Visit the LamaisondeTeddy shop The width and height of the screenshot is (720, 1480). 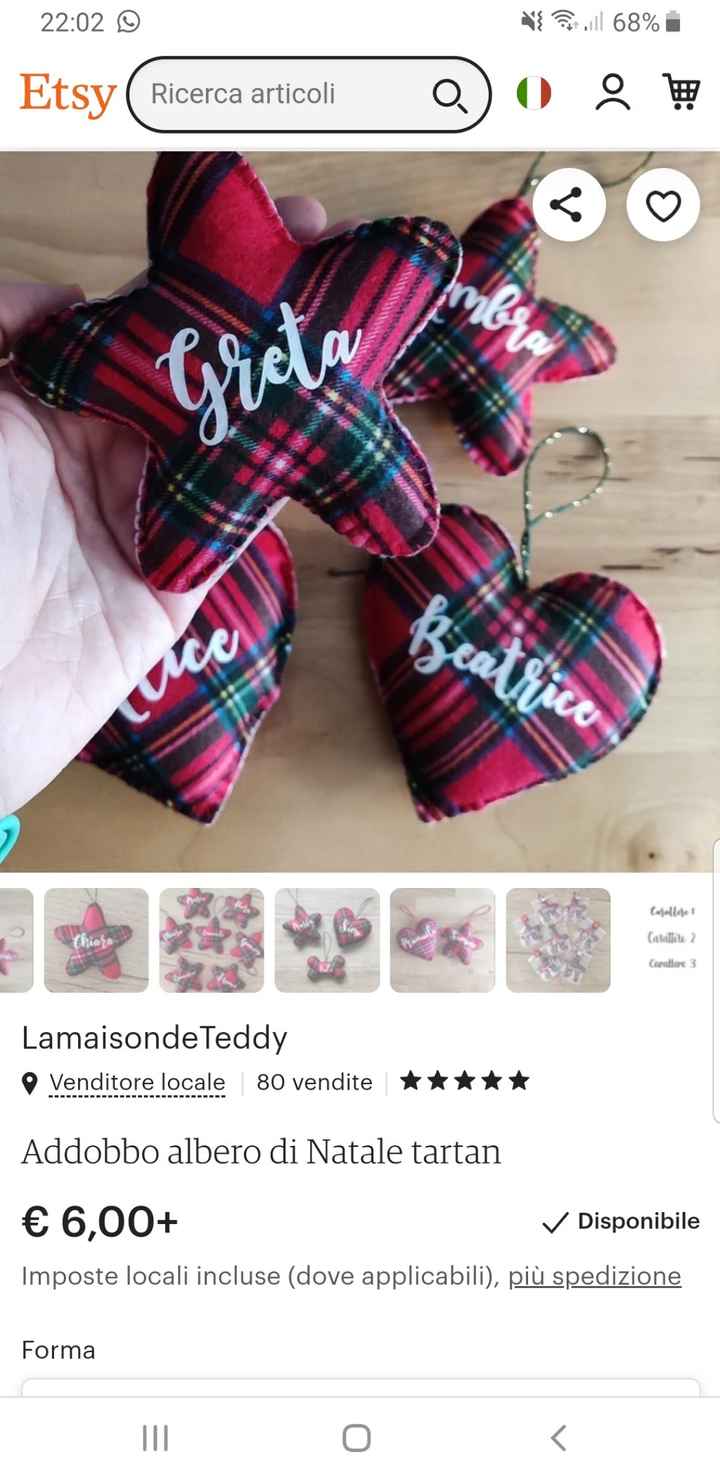(154, 1038)
